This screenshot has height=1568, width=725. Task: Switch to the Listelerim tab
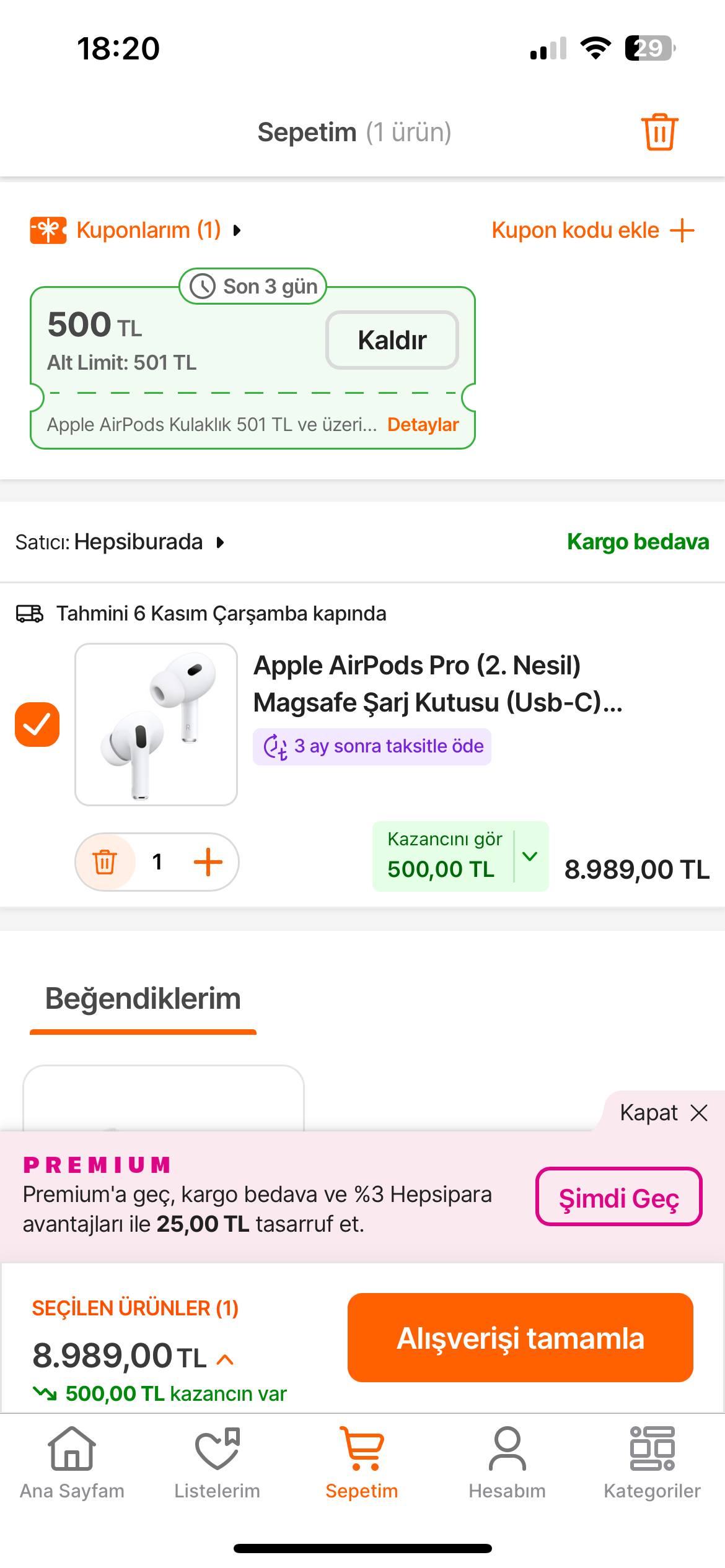(217, 1463)
